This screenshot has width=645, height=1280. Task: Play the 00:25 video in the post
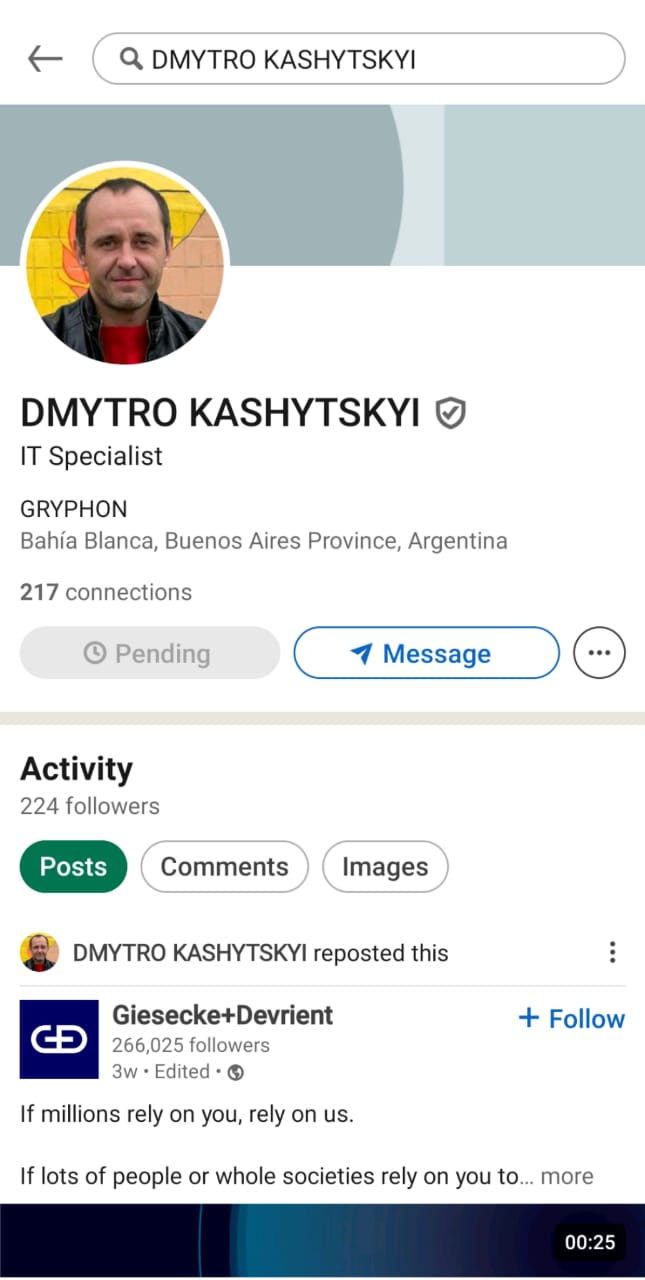click(x=322, y=1241)
